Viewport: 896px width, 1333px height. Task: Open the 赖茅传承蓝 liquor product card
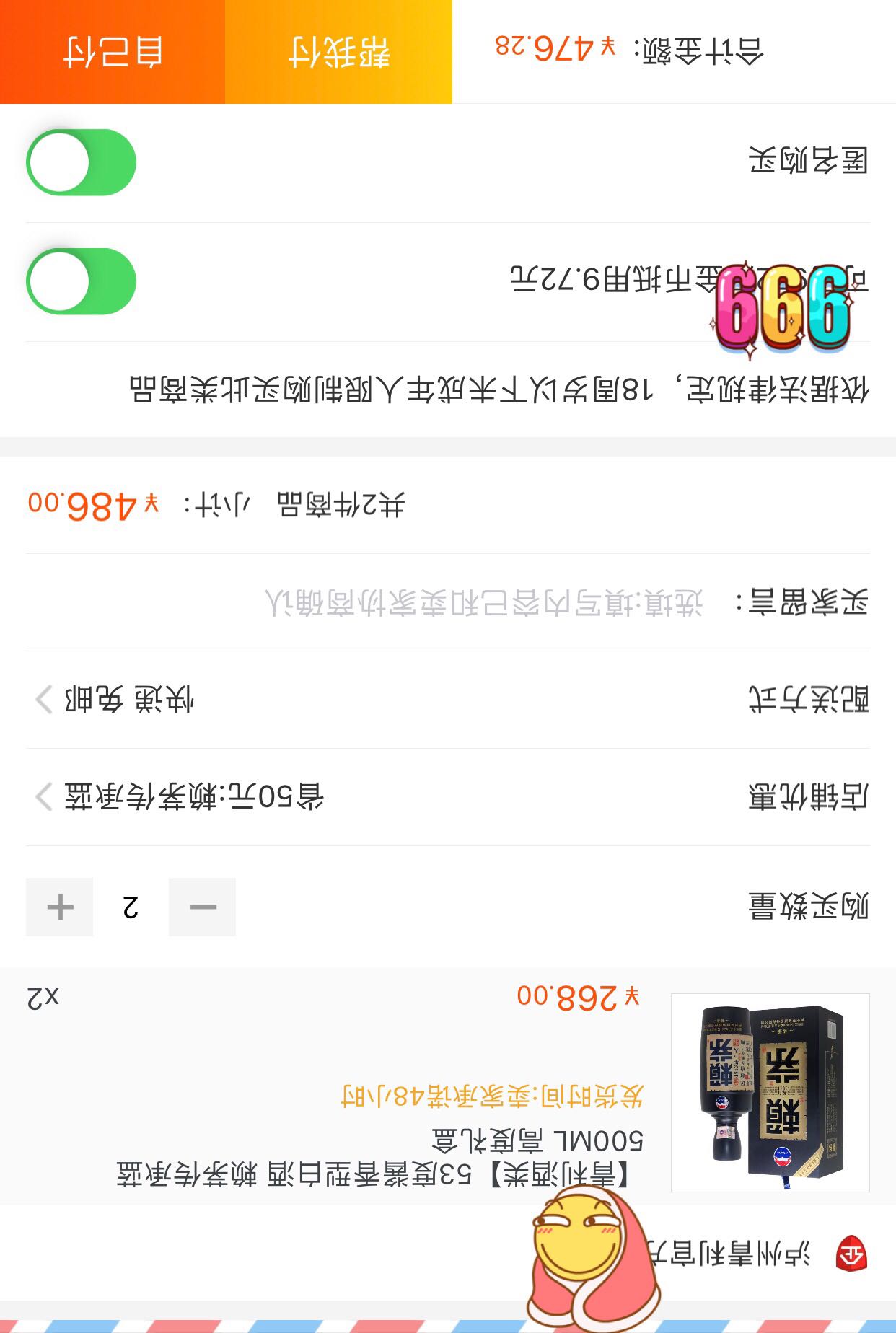[447, 1087]
